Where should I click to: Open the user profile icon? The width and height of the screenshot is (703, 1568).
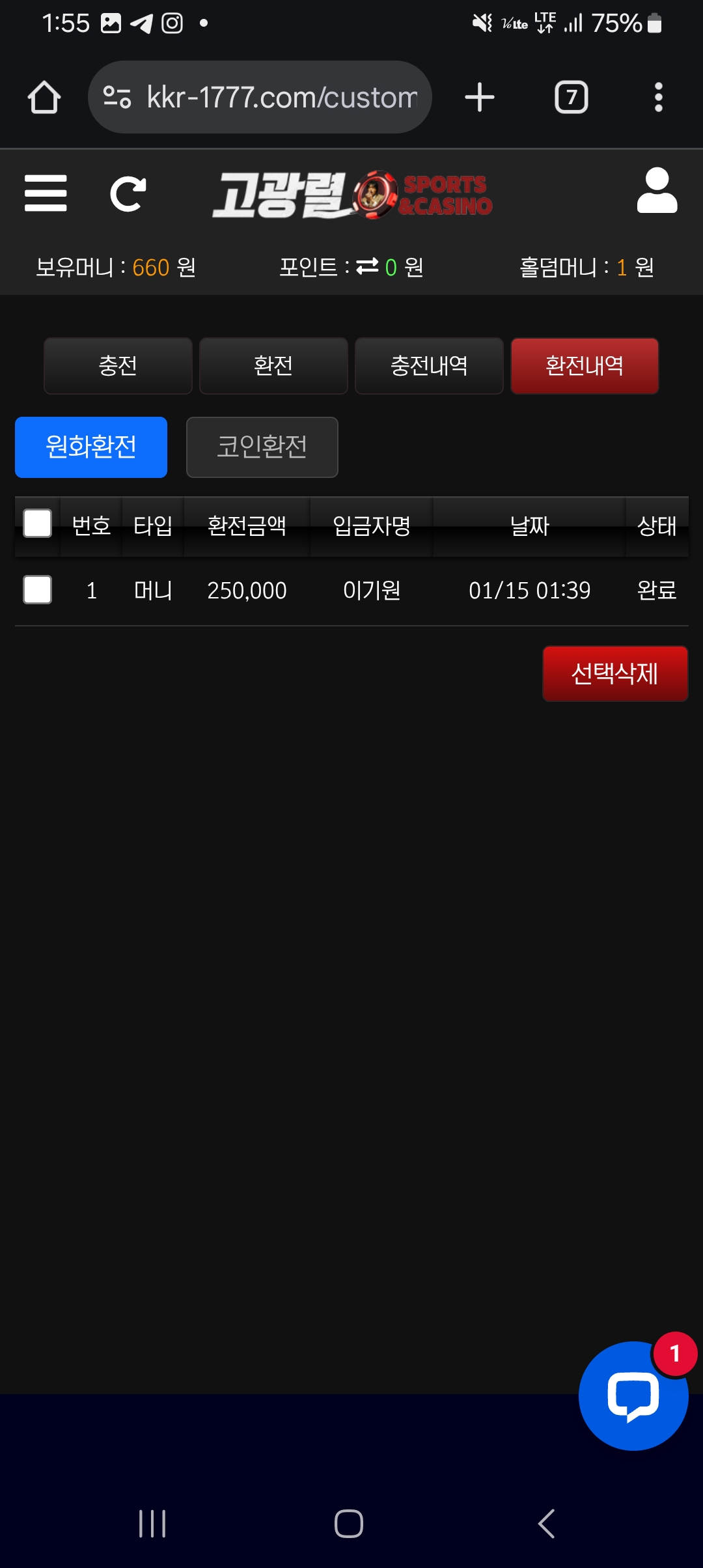click(x=657, y=191)
